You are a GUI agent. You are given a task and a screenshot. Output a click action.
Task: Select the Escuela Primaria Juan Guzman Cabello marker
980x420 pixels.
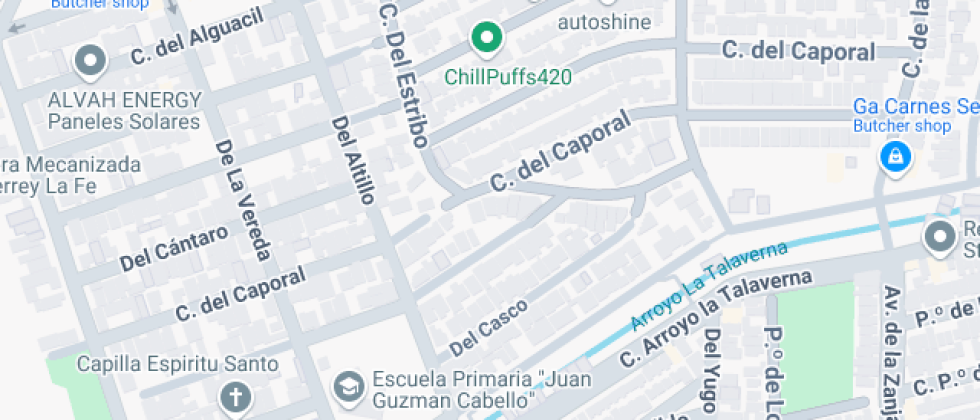348,384
